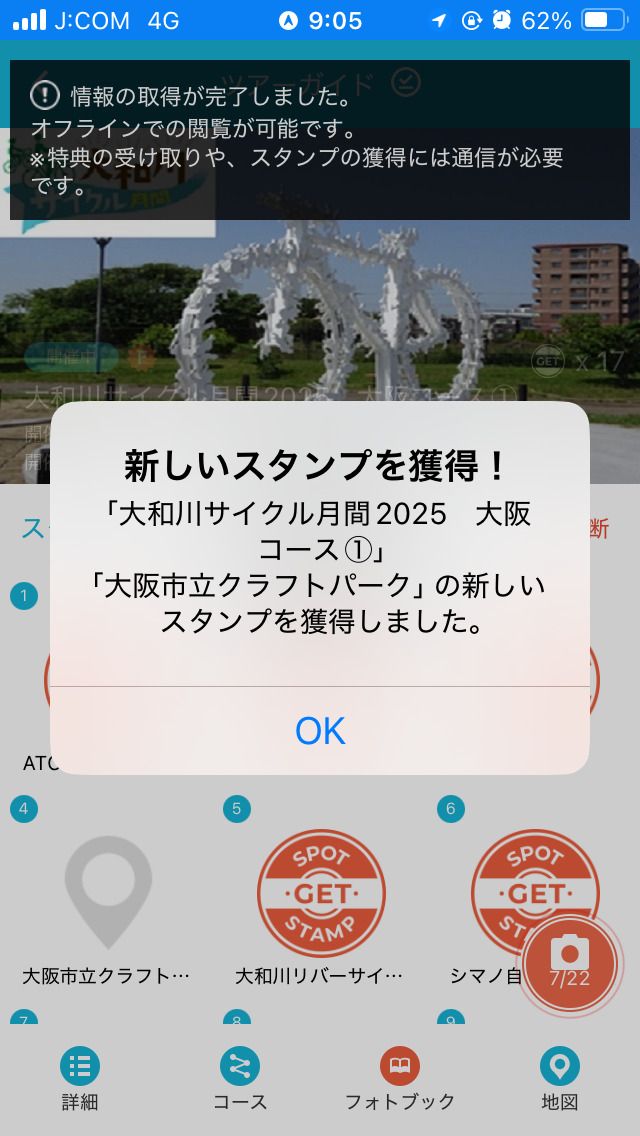
Task: Tap the red camera button
Action: [570, 962]
